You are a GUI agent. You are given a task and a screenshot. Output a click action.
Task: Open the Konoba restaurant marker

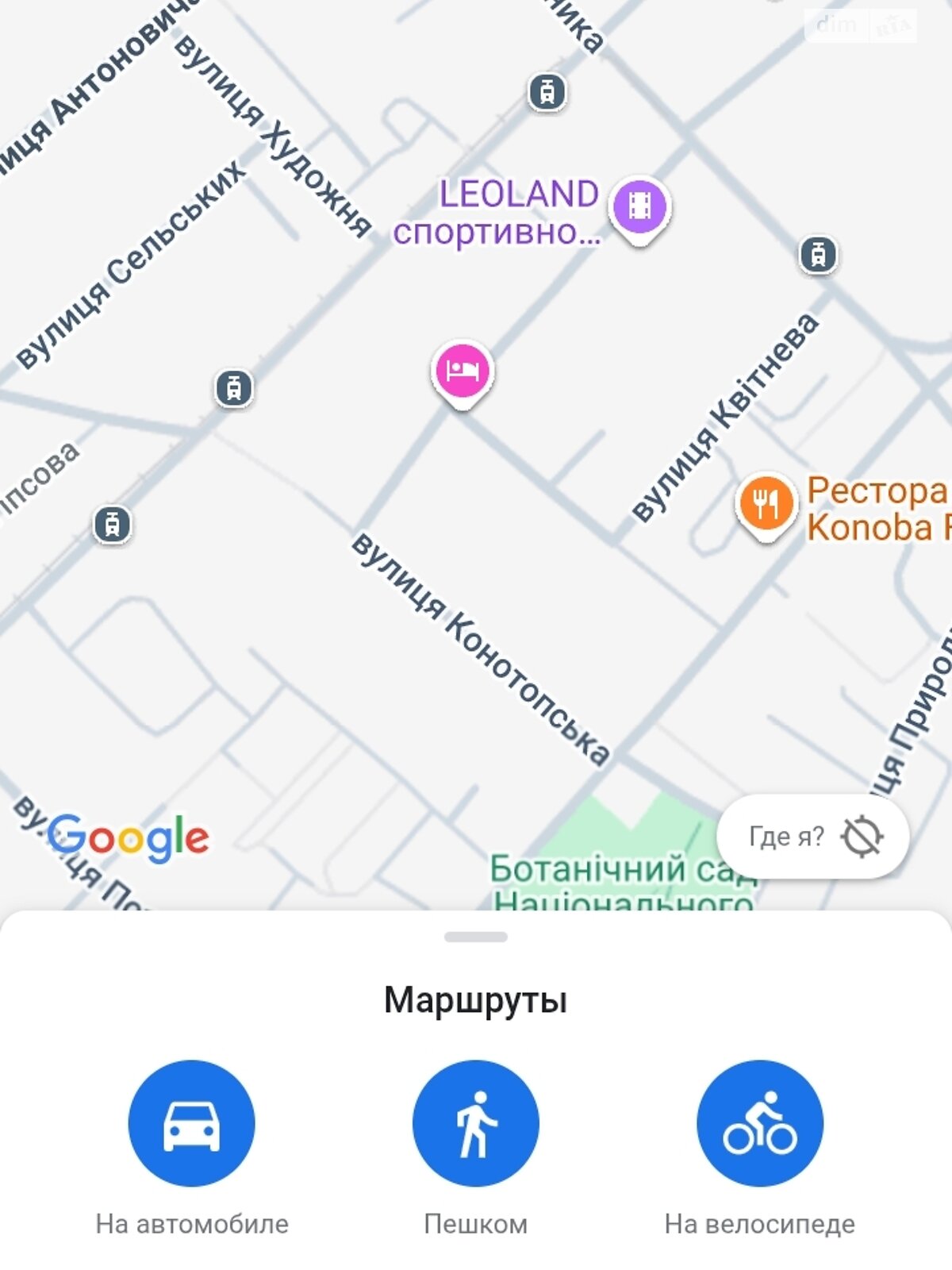tap(766, 504)
